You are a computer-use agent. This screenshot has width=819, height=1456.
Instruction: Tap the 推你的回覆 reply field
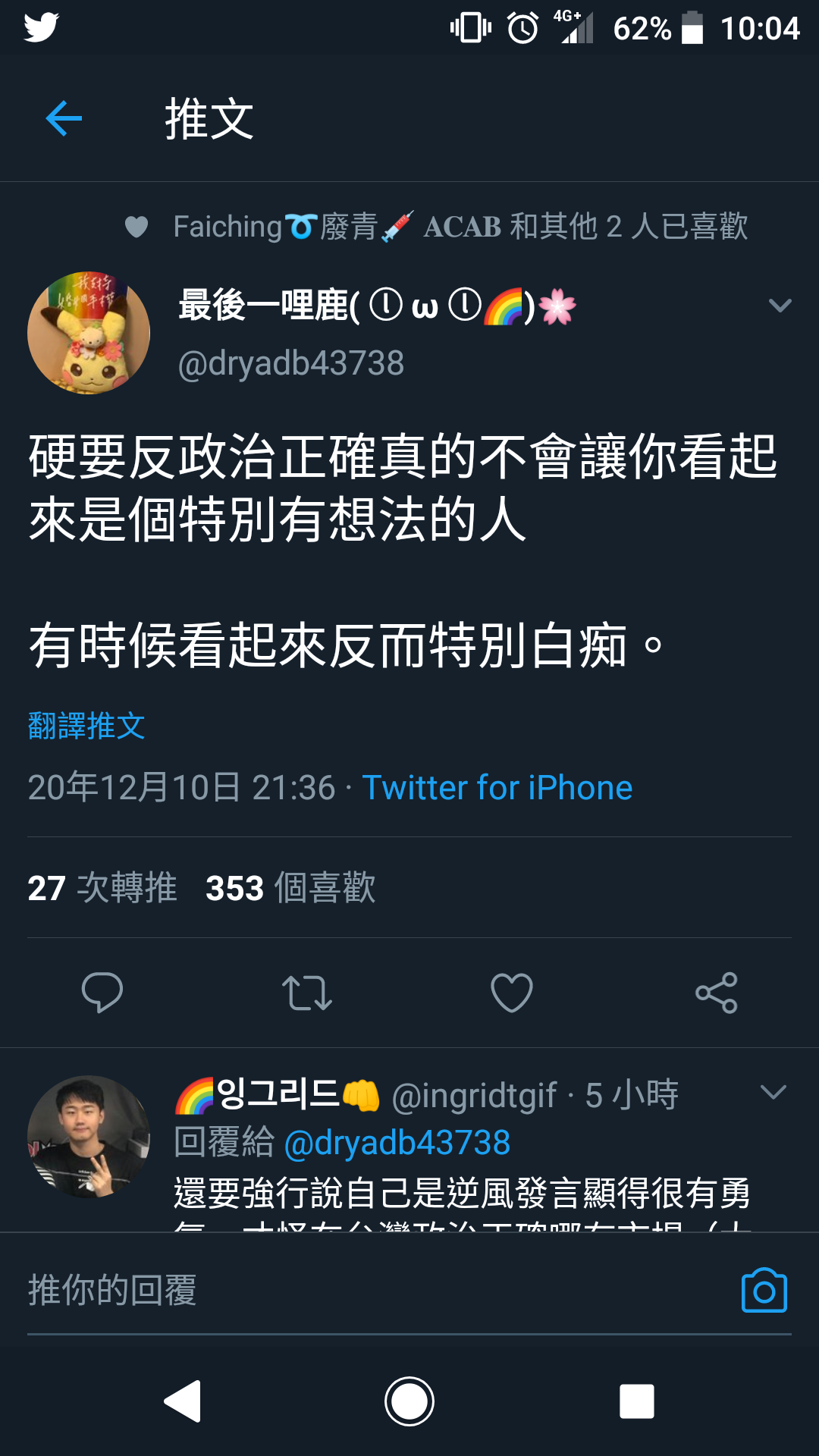[372, 1290]
